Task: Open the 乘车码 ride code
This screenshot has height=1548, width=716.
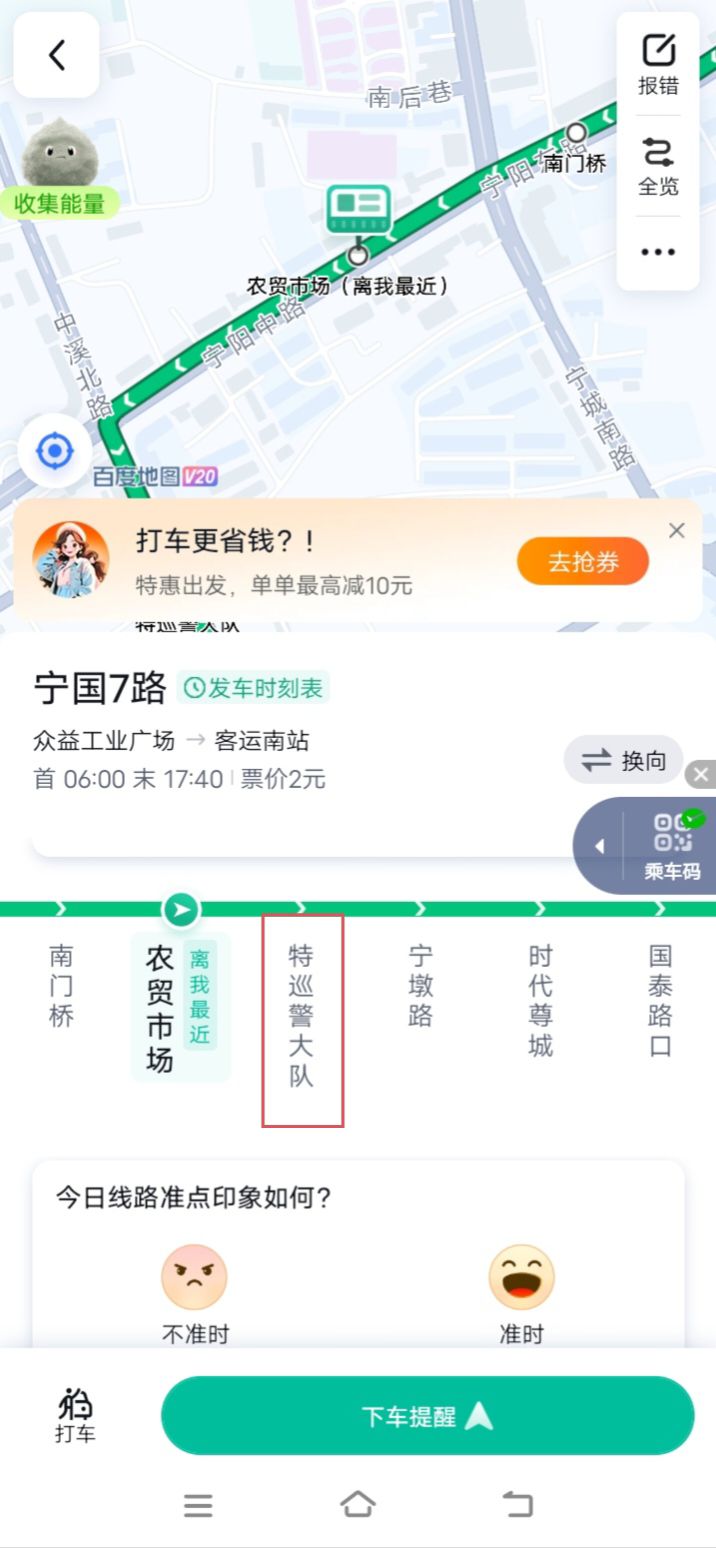Action: click(671, 846)
